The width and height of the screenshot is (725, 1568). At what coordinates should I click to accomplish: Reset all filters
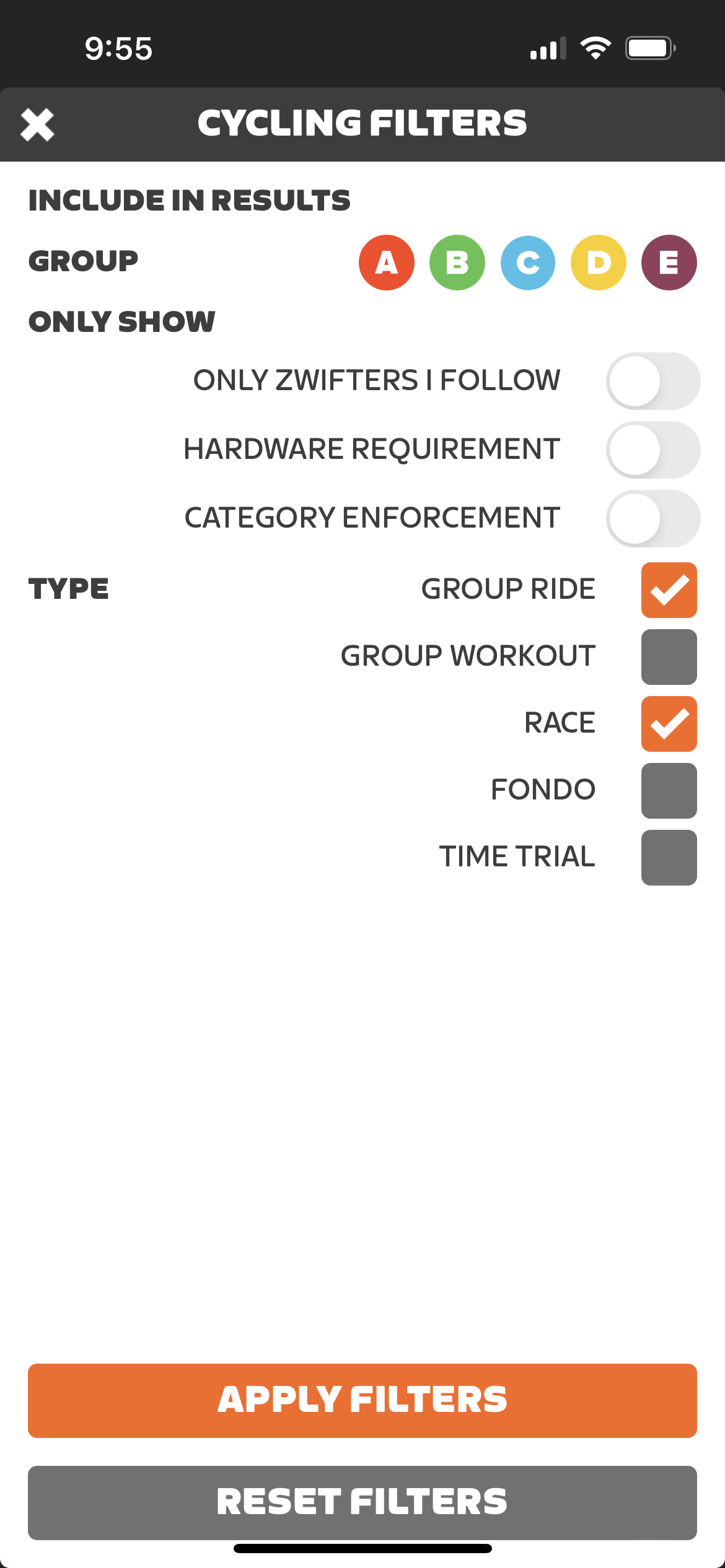[x=362, y=1502]
